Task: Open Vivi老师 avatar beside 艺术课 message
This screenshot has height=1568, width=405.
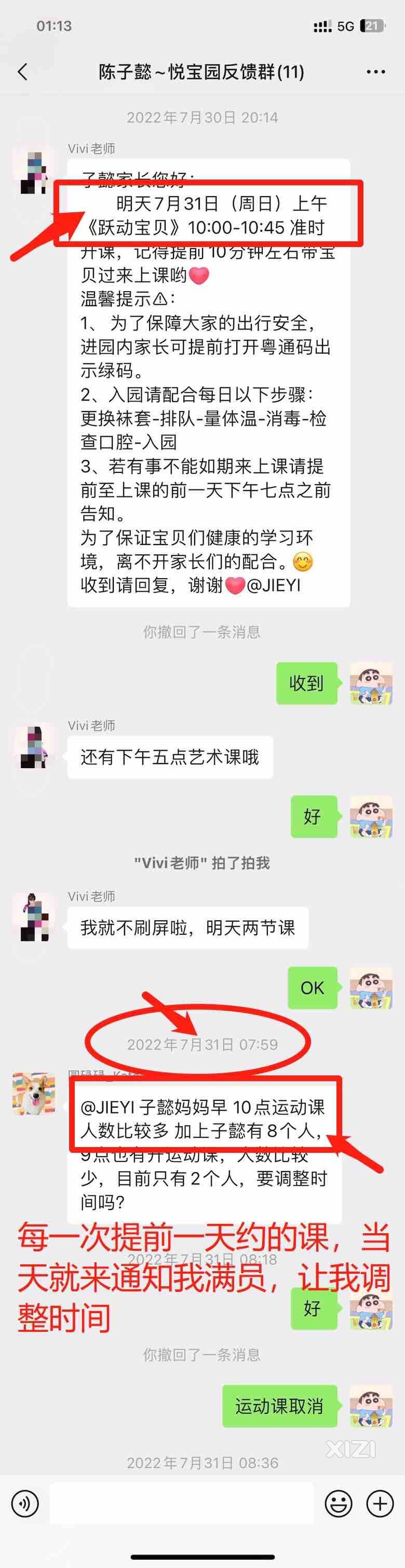Action: click(x=34, y=746)
